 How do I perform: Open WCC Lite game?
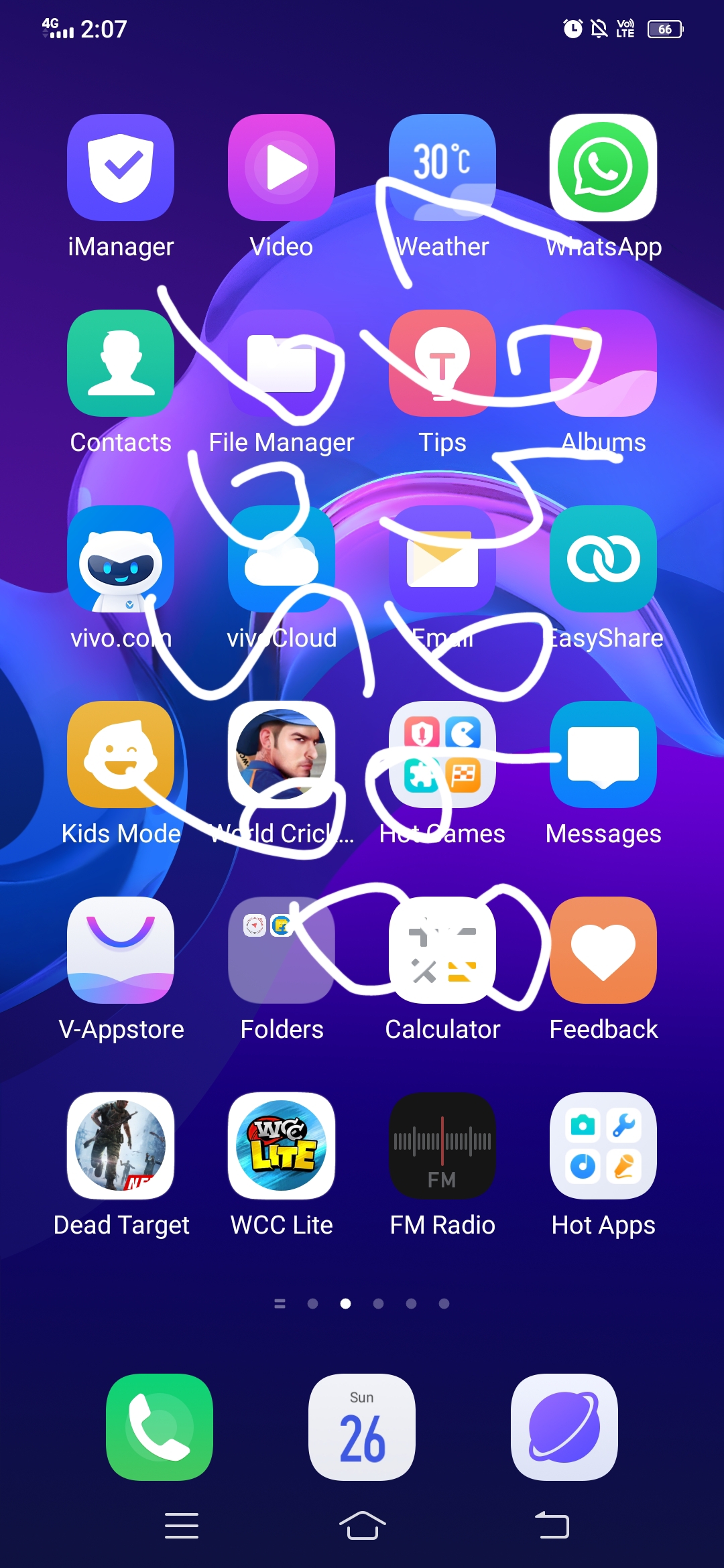(x=282, y=1146)
